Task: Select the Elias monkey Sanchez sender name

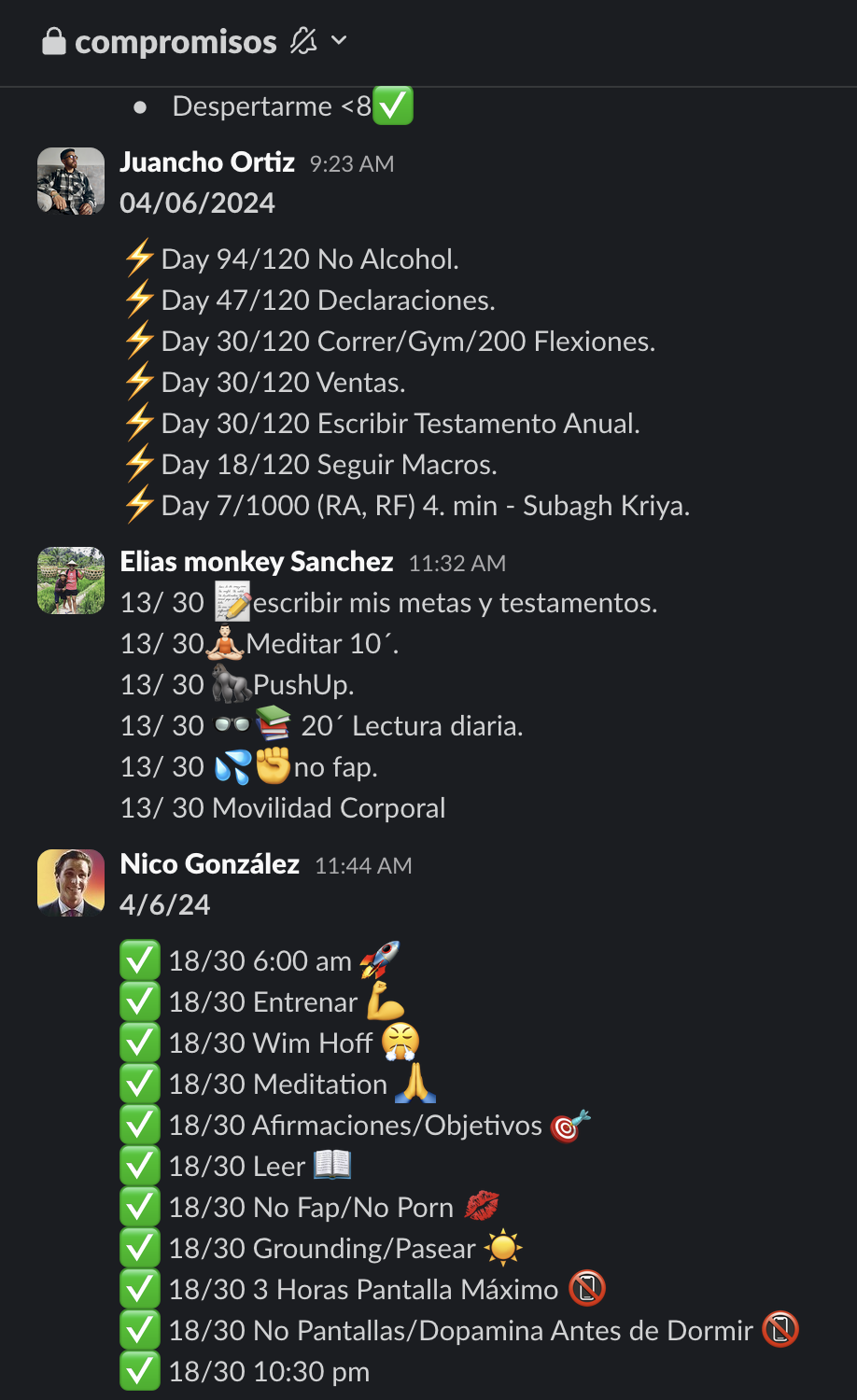Action: [257, 562]
